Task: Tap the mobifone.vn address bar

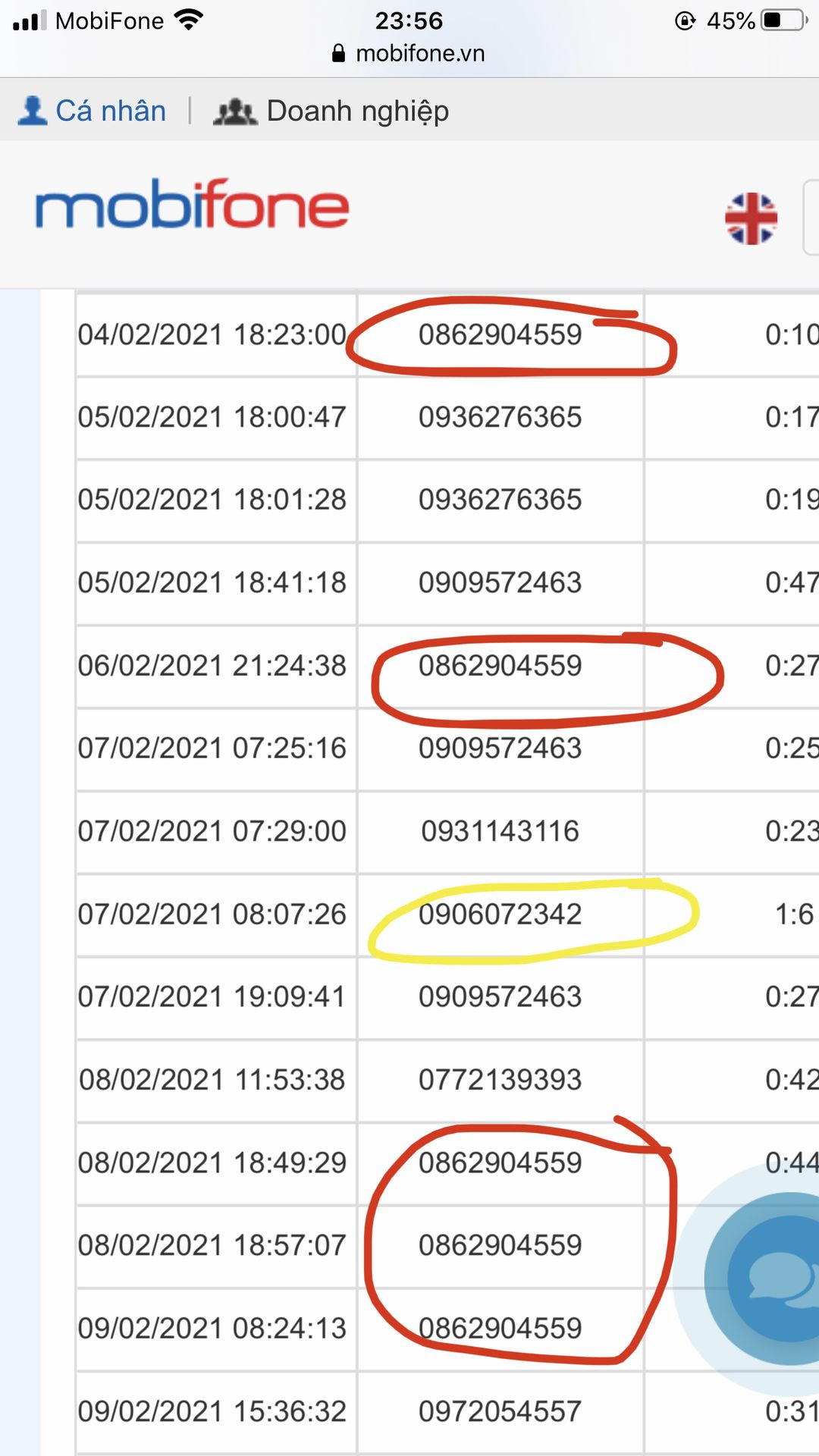Action: pos(409,53)
